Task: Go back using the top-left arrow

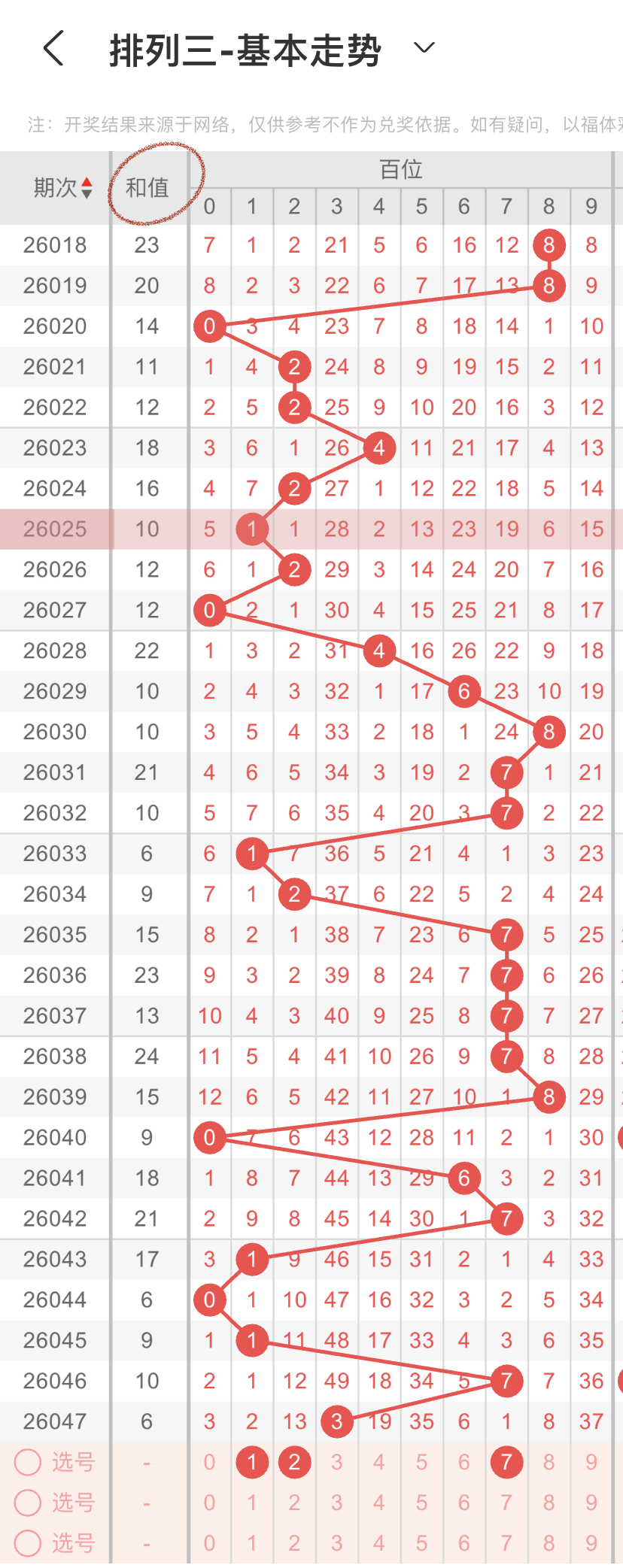Action: [x=53, y=49]
